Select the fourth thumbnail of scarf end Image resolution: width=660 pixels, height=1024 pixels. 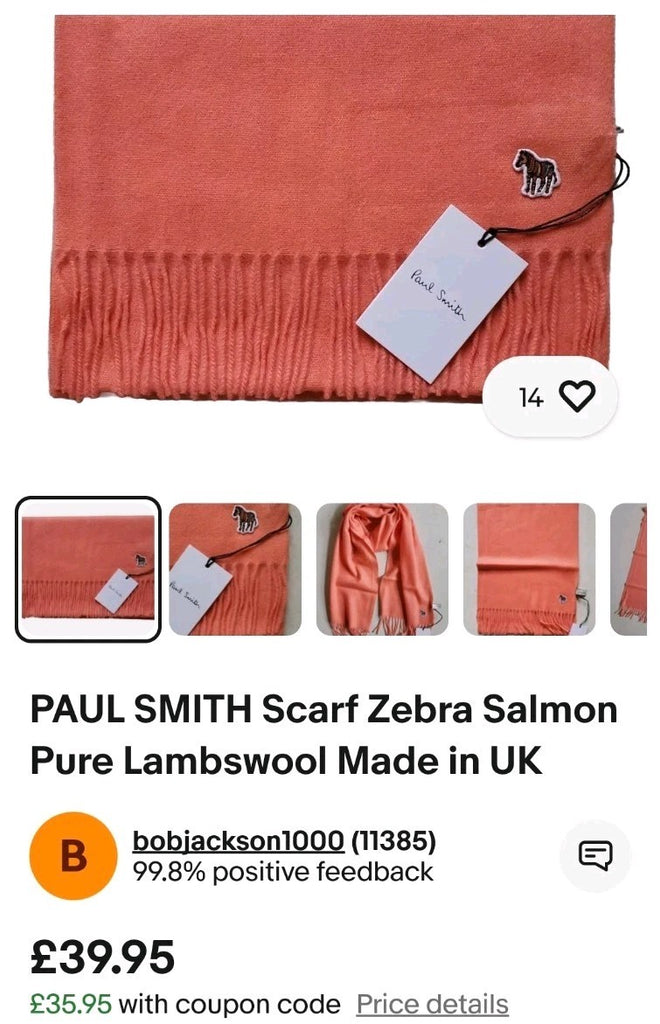[528, 569]
